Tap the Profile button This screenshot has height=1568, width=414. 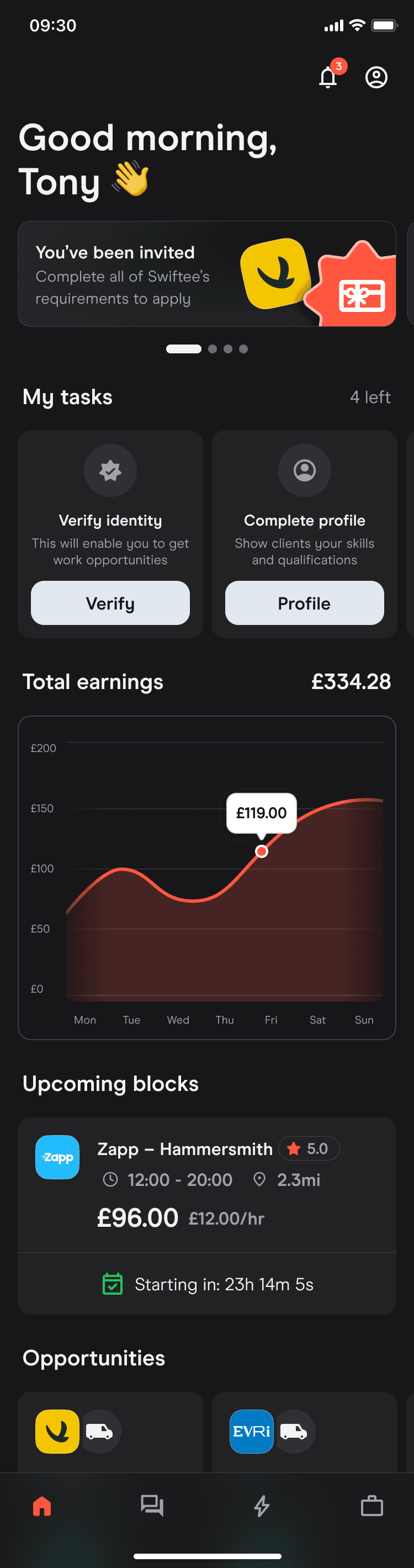click(304, 602)
